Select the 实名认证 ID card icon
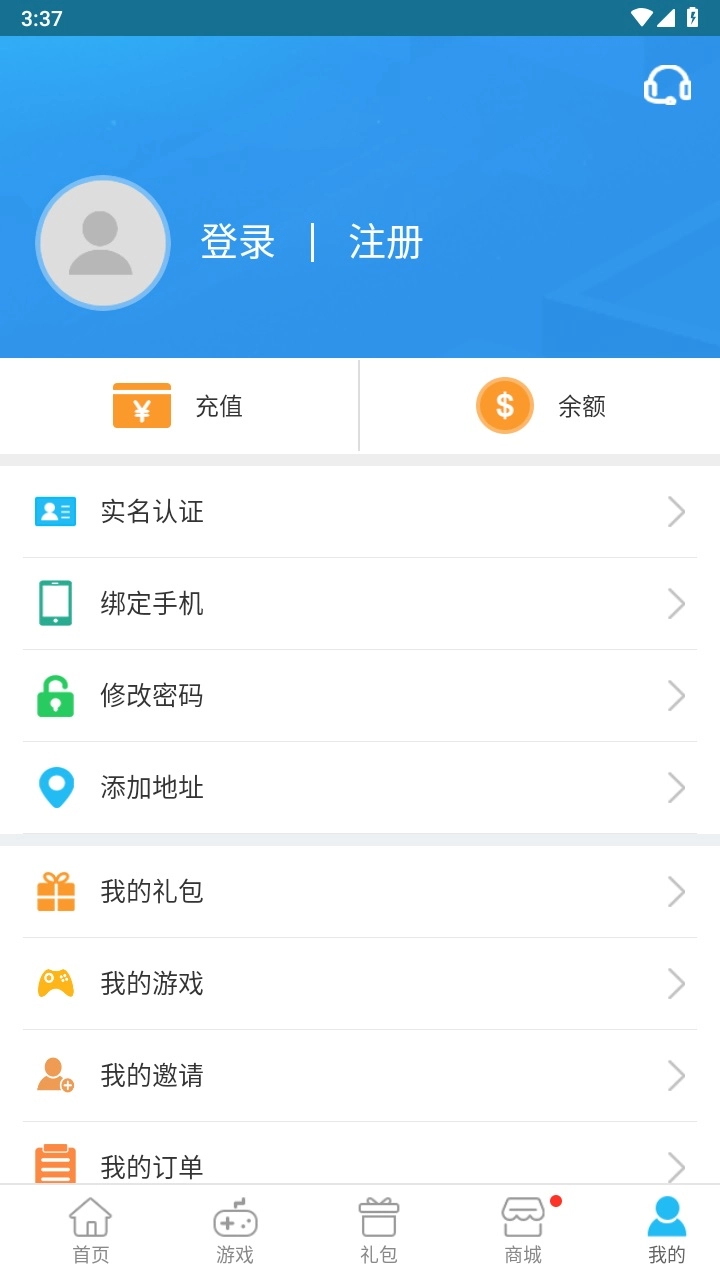 pyautogui.click(x=55, y=511)
